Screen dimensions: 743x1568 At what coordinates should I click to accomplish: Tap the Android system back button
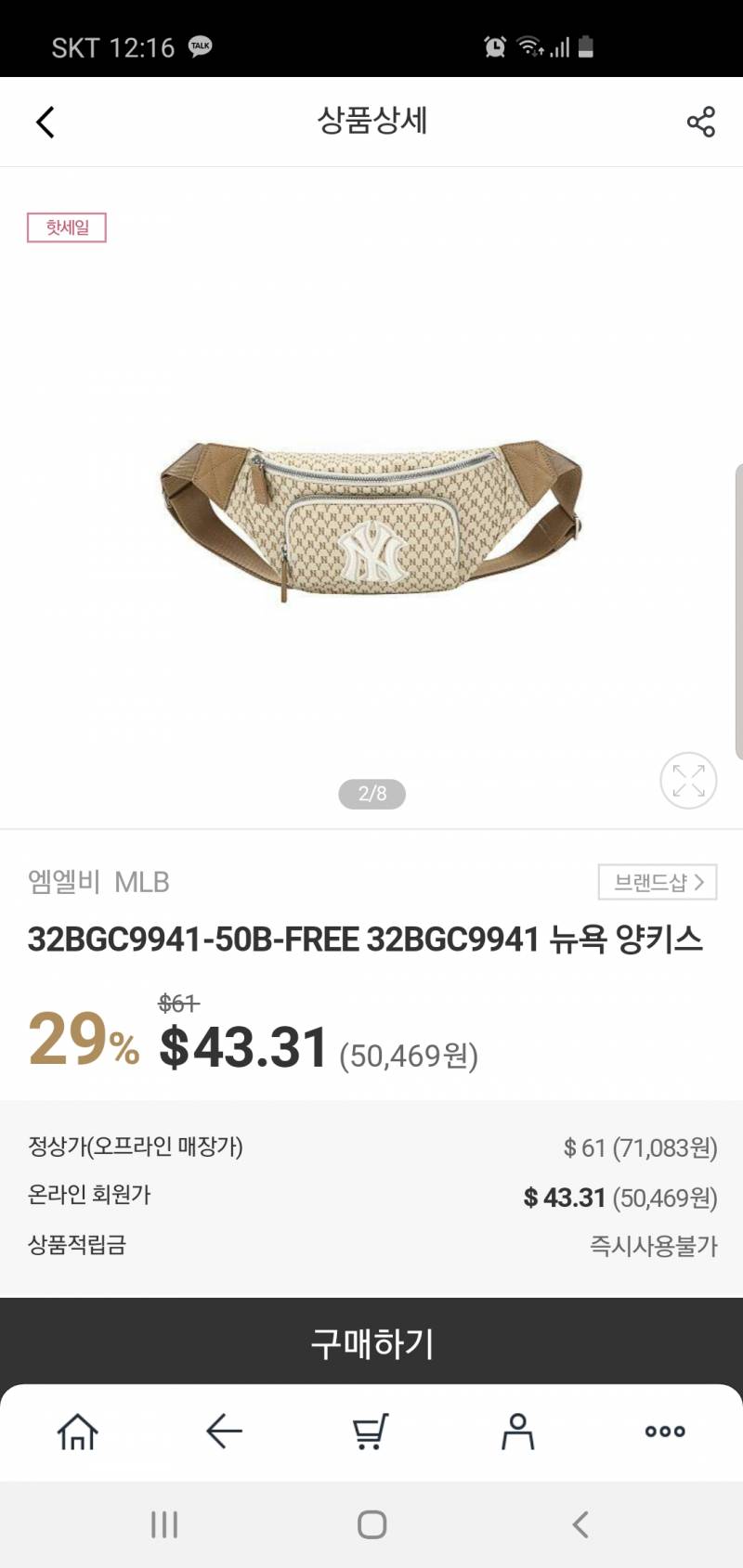tap(580, 1523)
